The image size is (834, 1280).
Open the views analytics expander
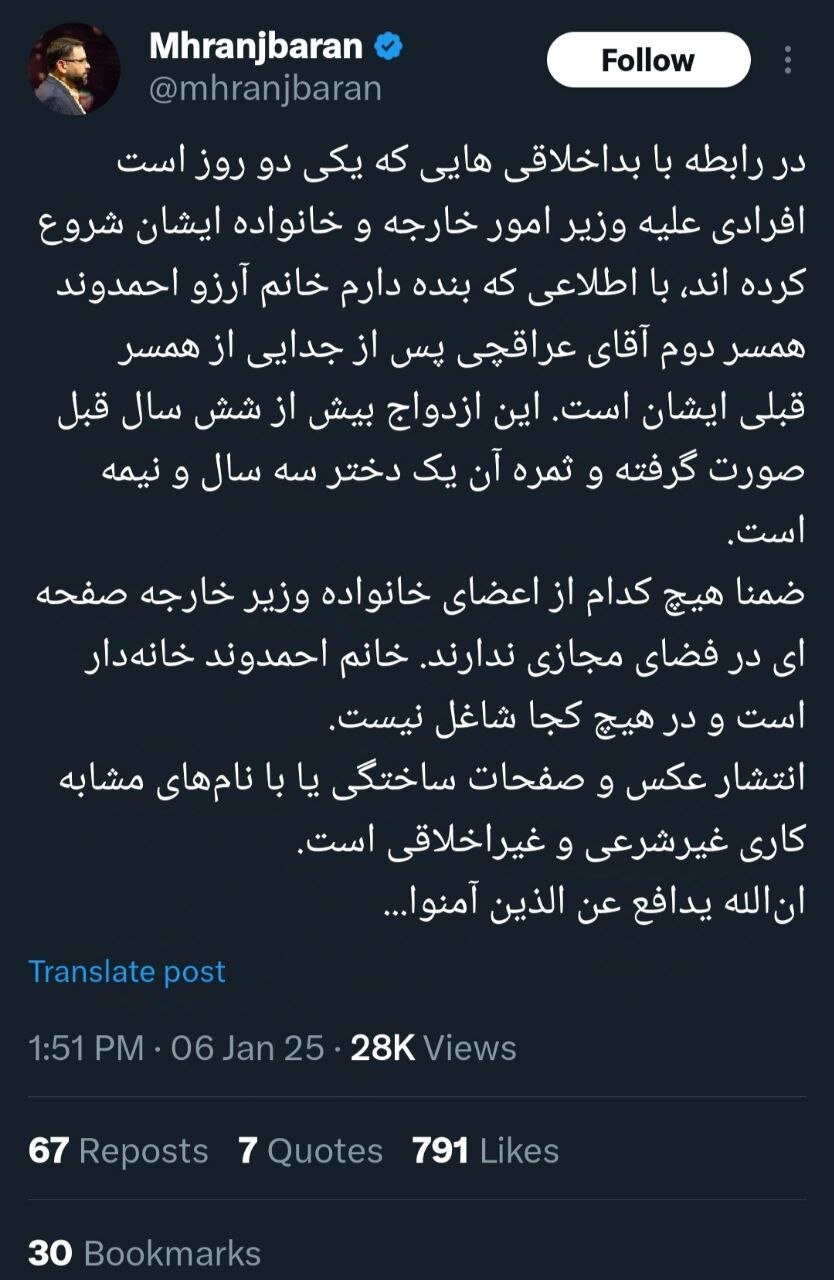430,1048
